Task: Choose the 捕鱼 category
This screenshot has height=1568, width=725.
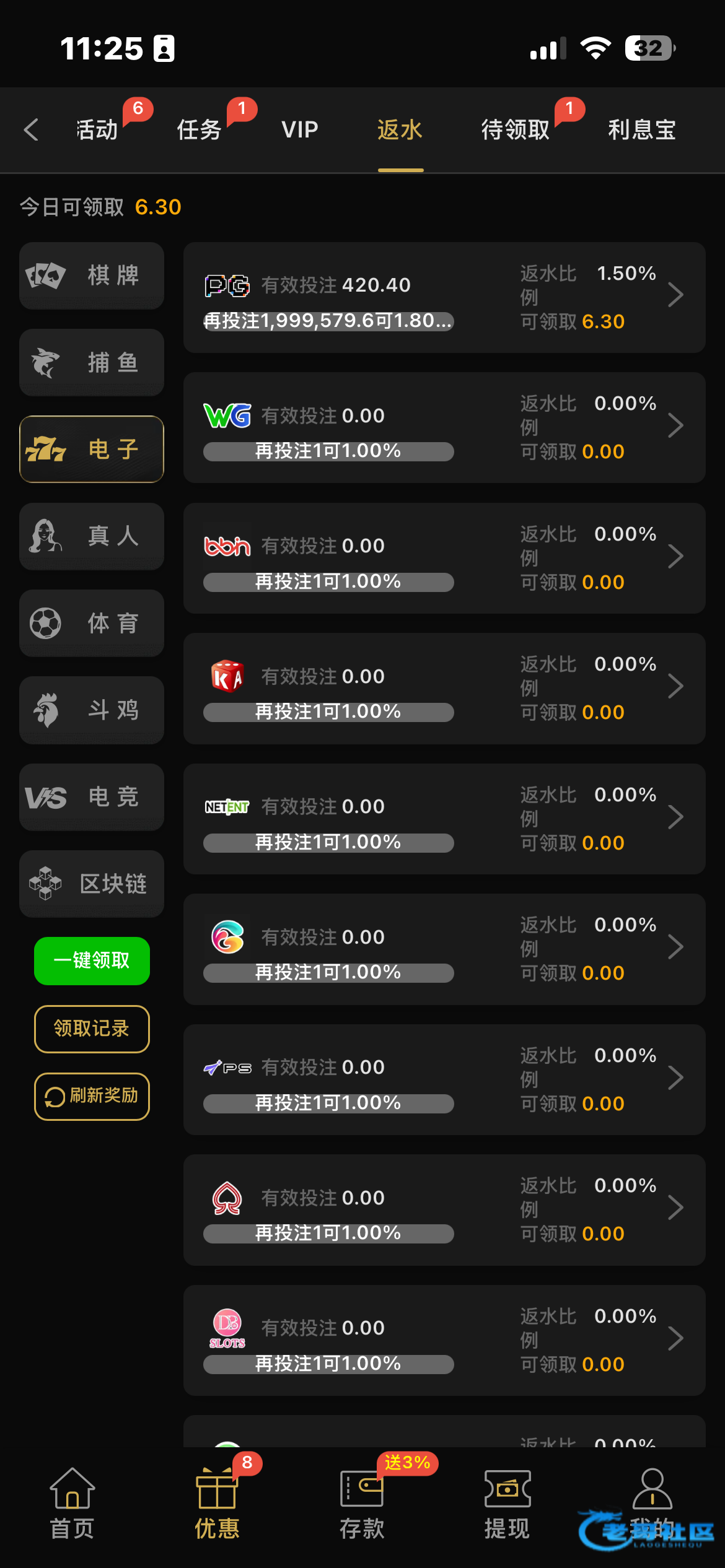Action: pos(92,362)
